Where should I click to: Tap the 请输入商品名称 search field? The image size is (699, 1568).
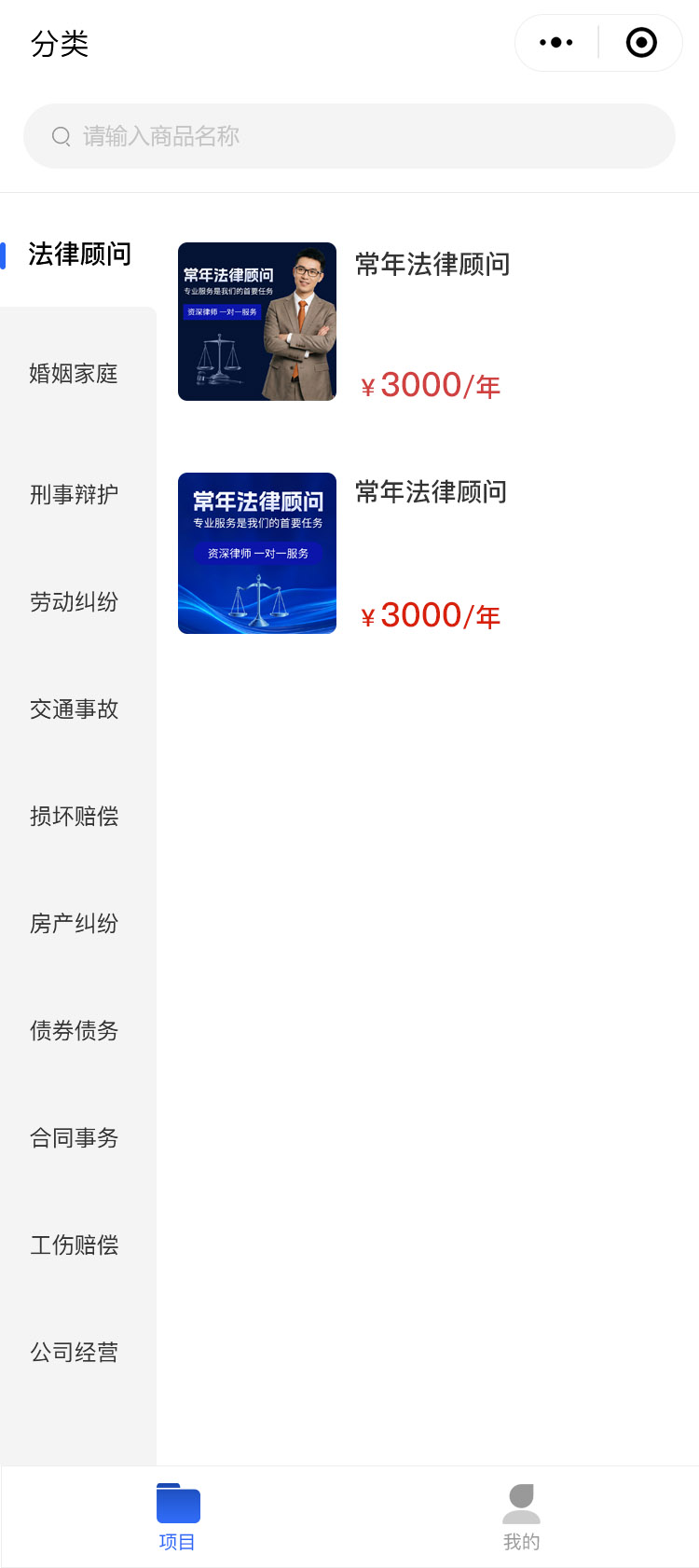(349, 136)
